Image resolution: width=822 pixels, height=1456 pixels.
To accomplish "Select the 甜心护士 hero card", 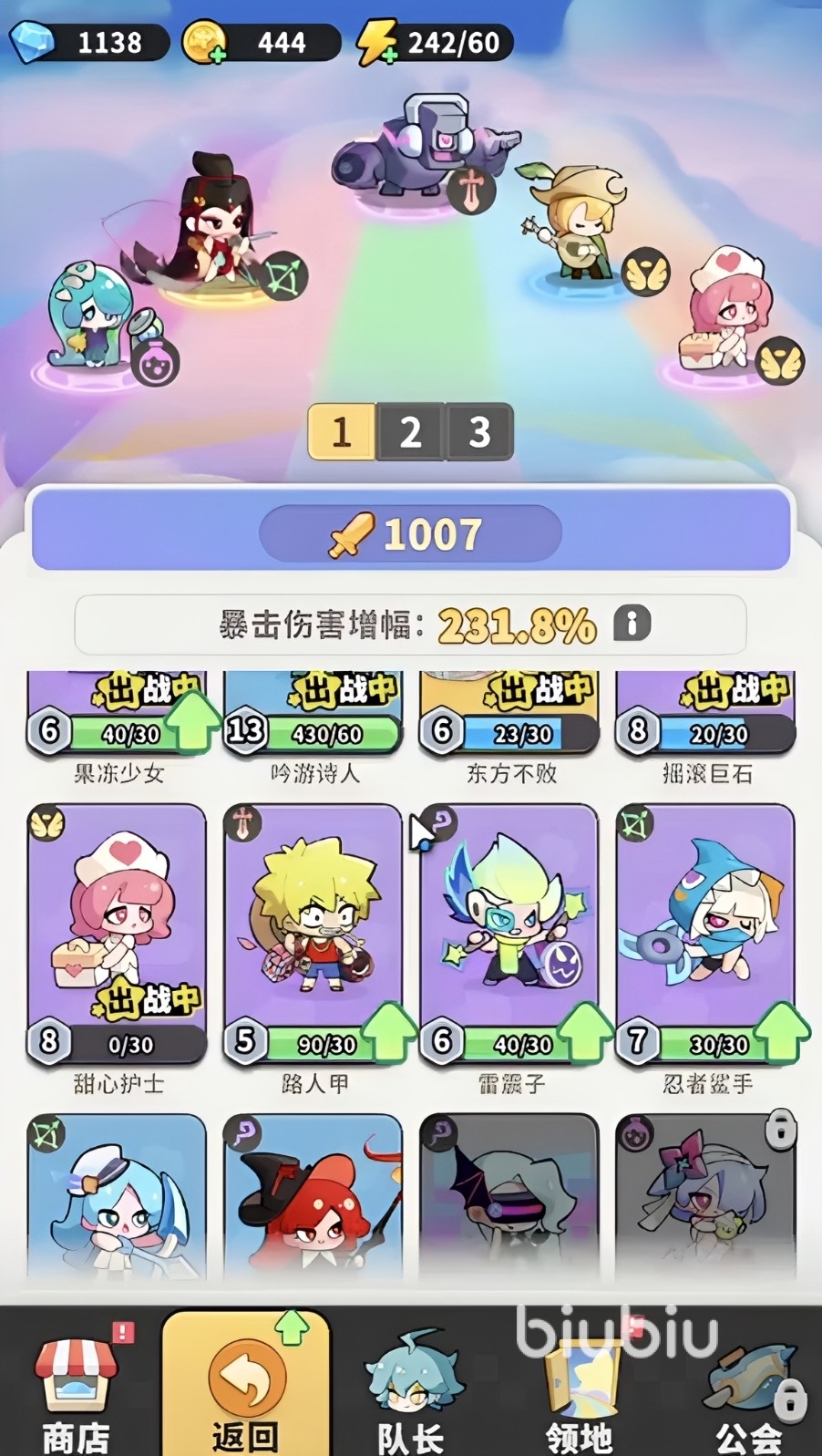I will point(118,921).
